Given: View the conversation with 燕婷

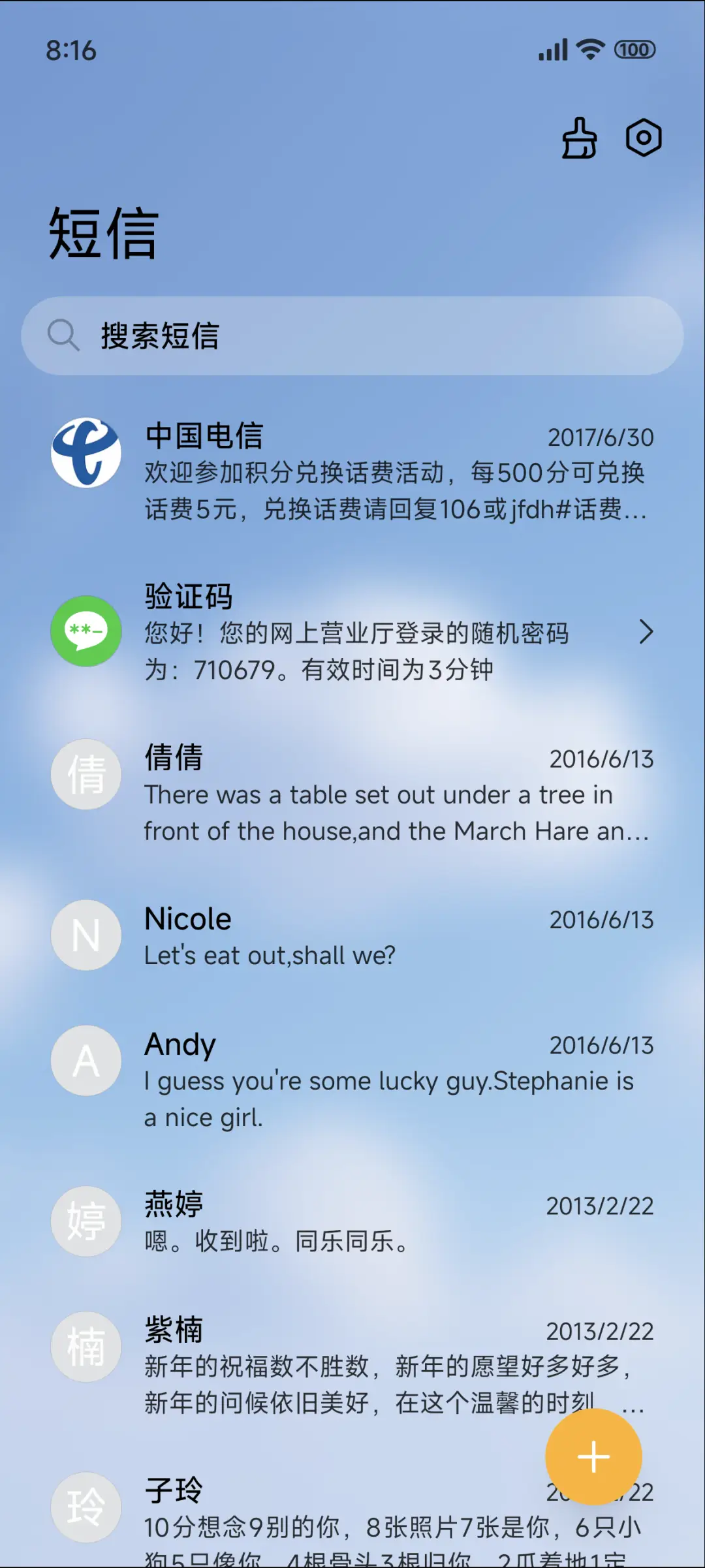Looking at the screenshot, I should click(x=352, y=1222).
